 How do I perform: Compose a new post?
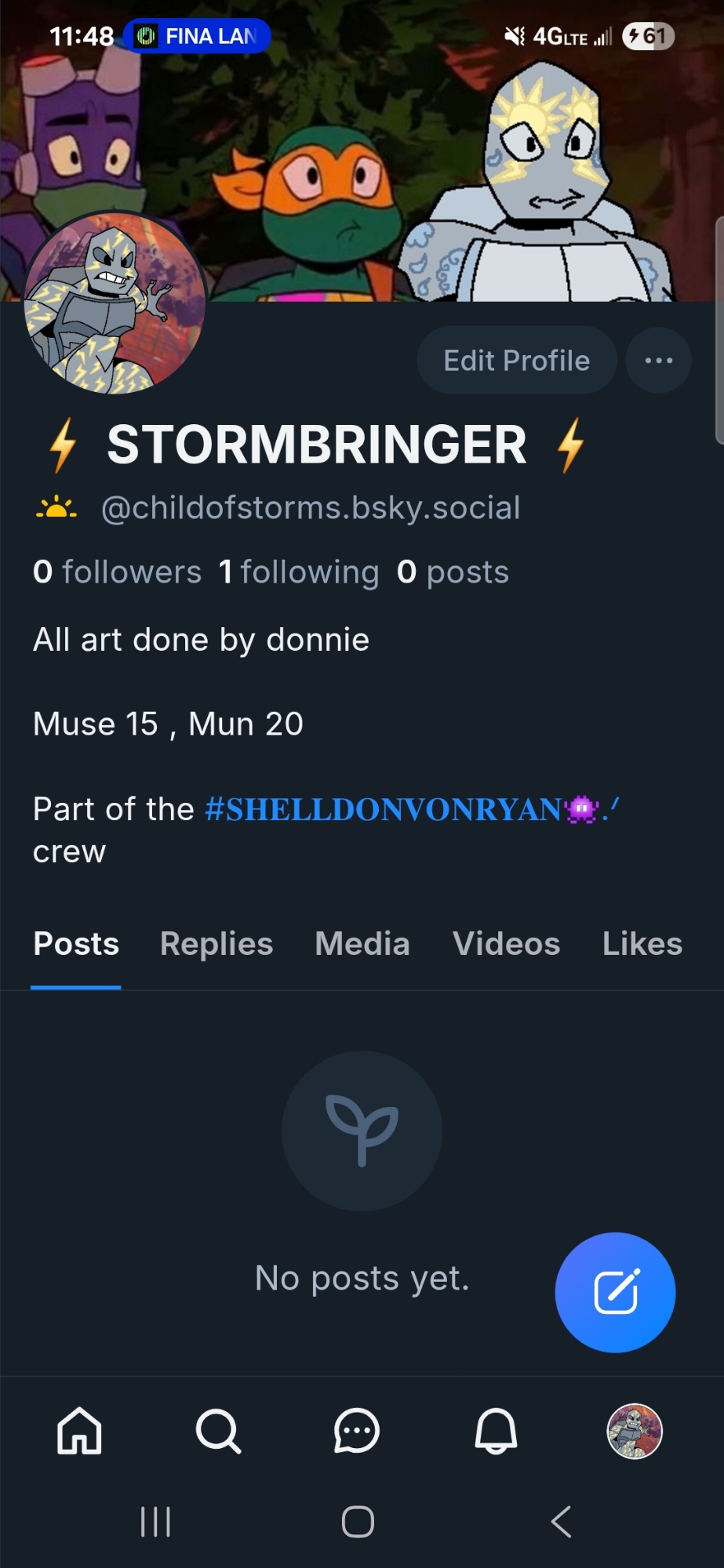615,1292
